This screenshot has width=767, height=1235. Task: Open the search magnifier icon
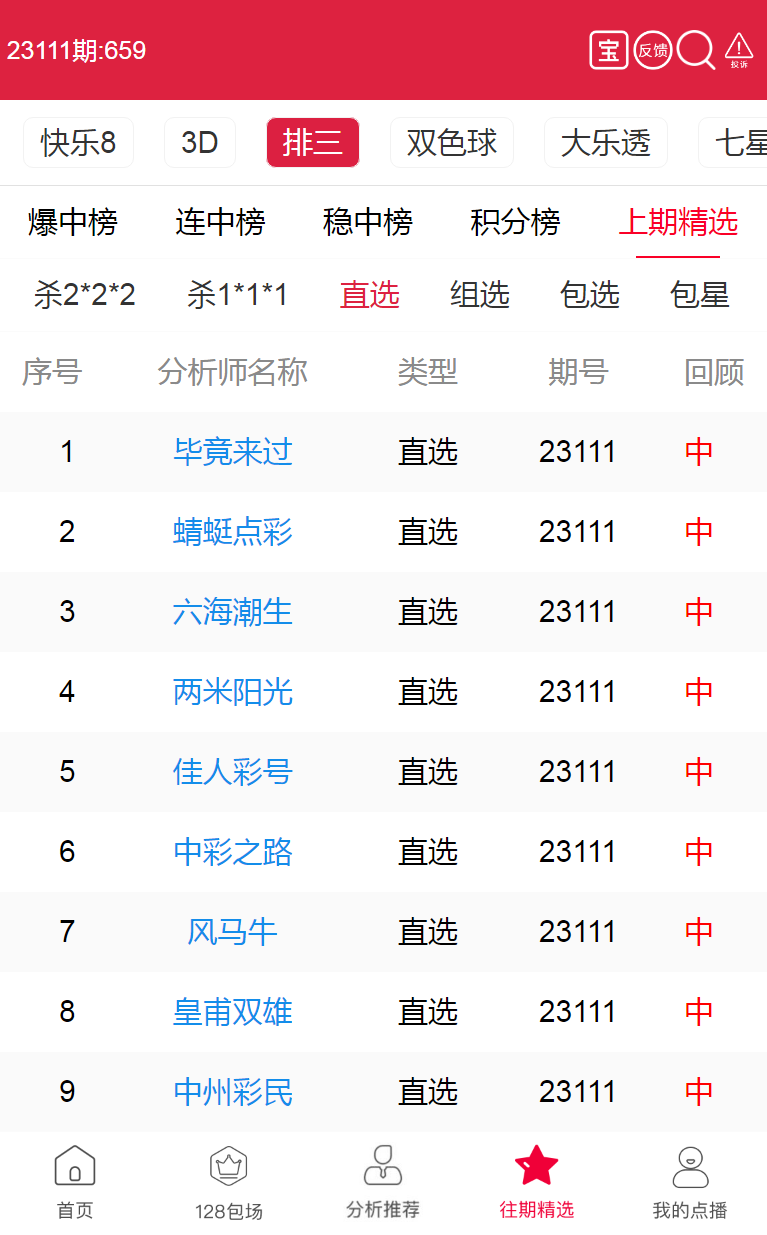click(x=695, y=50)
